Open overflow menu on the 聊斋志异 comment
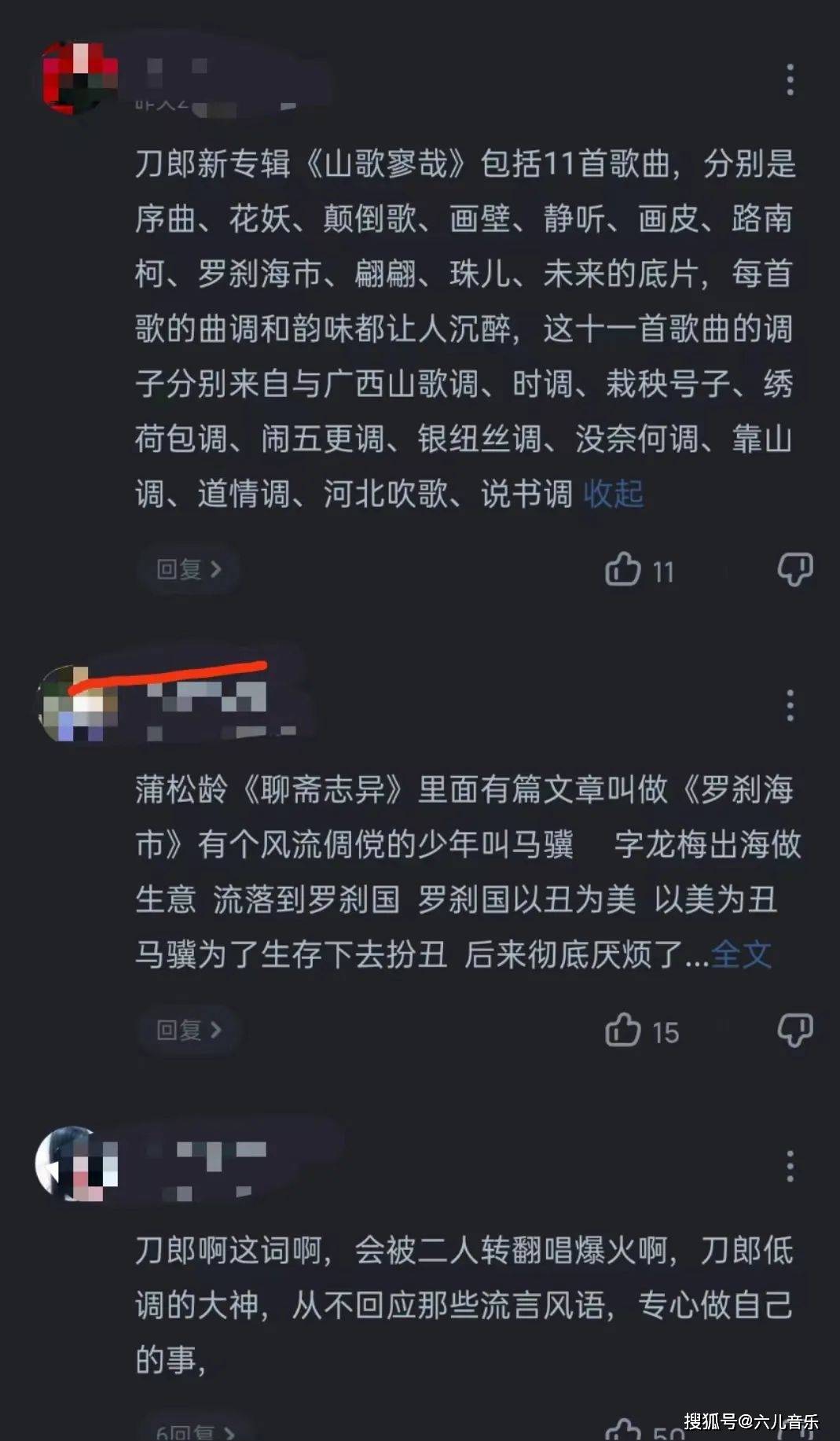 click(x=790, y=706)
